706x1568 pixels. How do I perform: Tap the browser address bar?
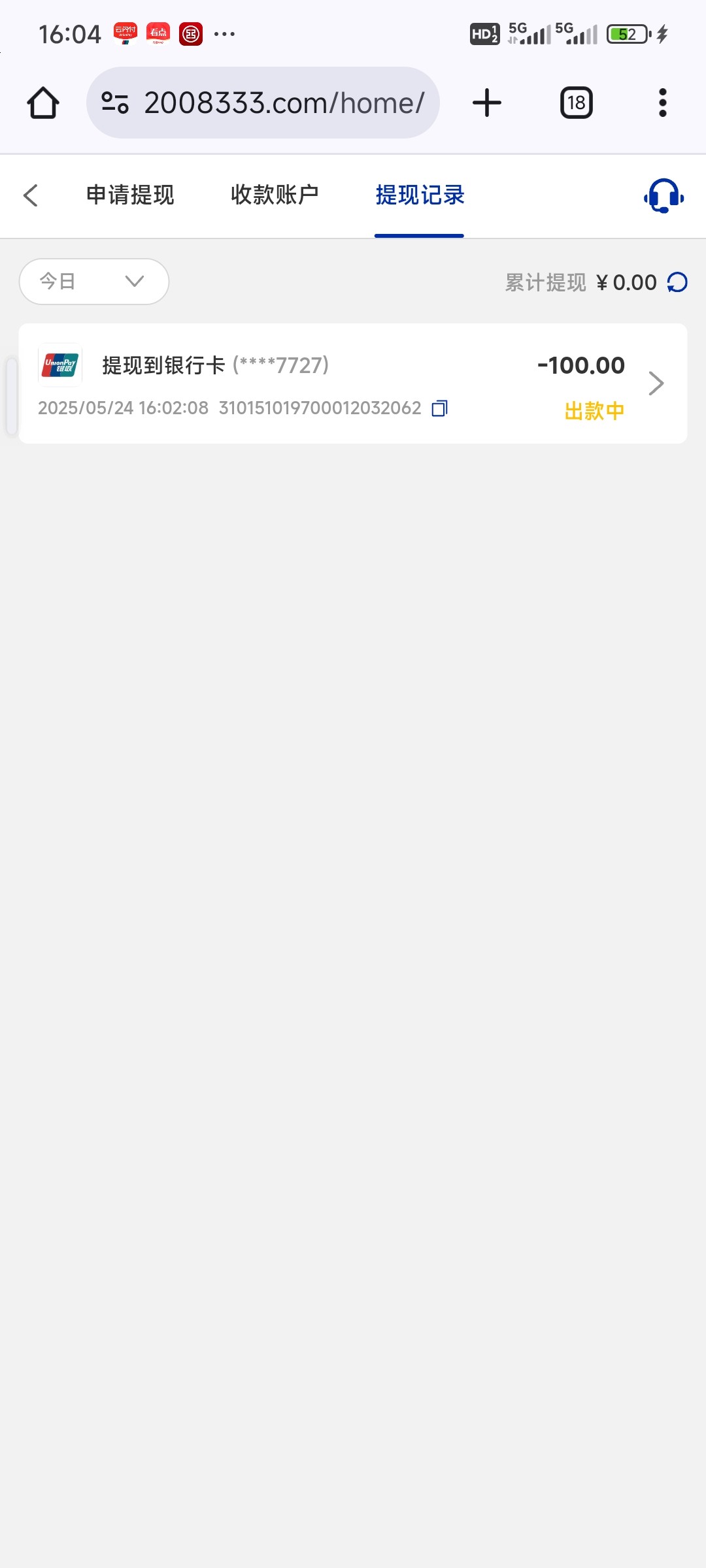tap(263, 103)
